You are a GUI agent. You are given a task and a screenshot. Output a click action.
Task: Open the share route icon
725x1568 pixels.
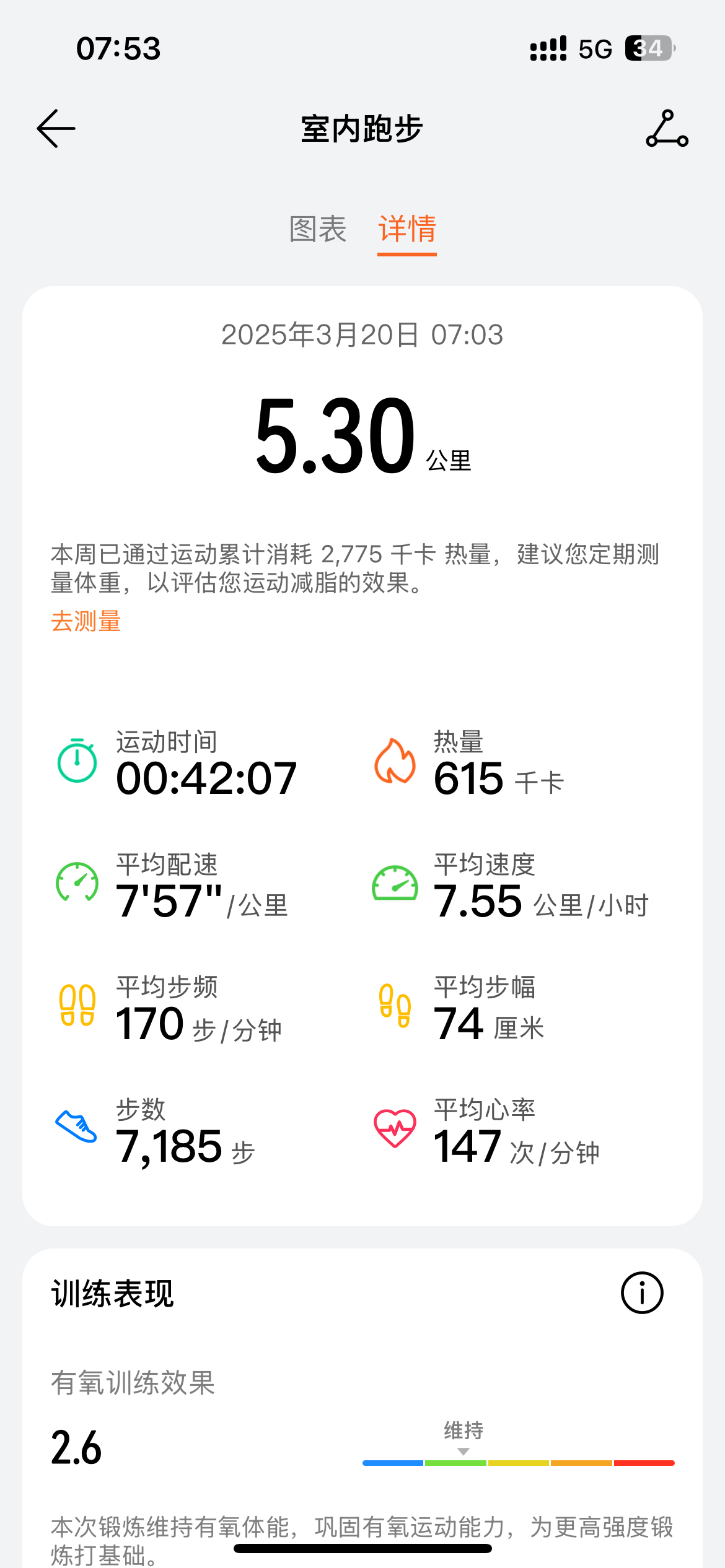click(667, 129)
